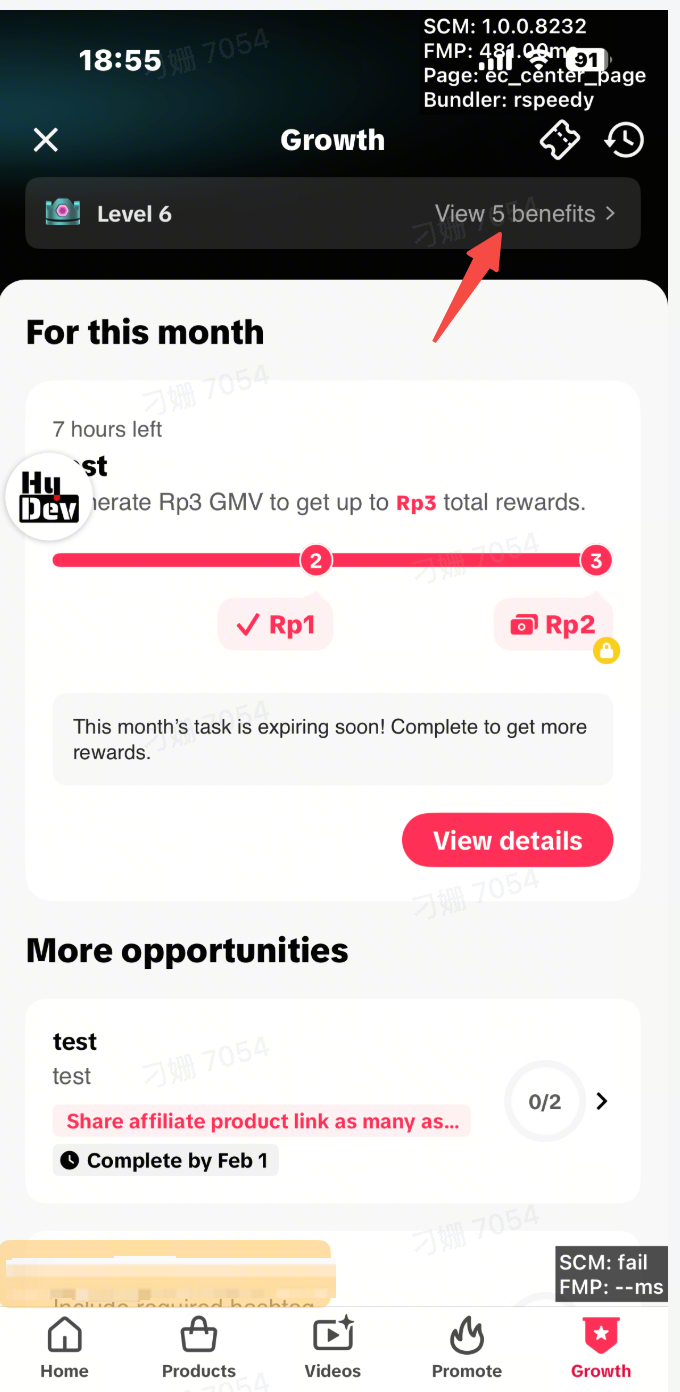Image resolution: width=680 pixels, height=1392 pixels.
Task: Go to the Home tab
Action: (x=65, y=1348)
